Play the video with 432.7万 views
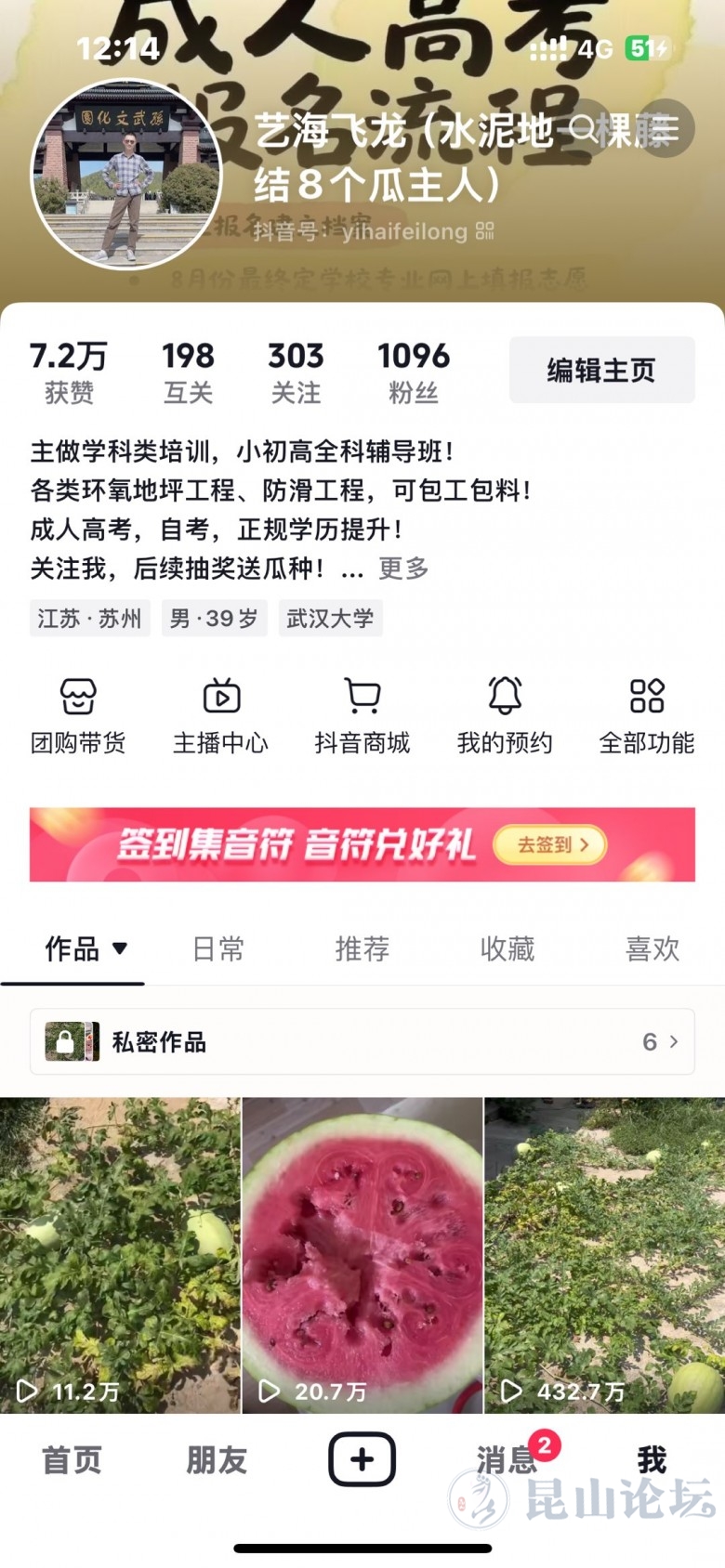This screenshot has width=725, height=1568. [x=604, y=1255]
